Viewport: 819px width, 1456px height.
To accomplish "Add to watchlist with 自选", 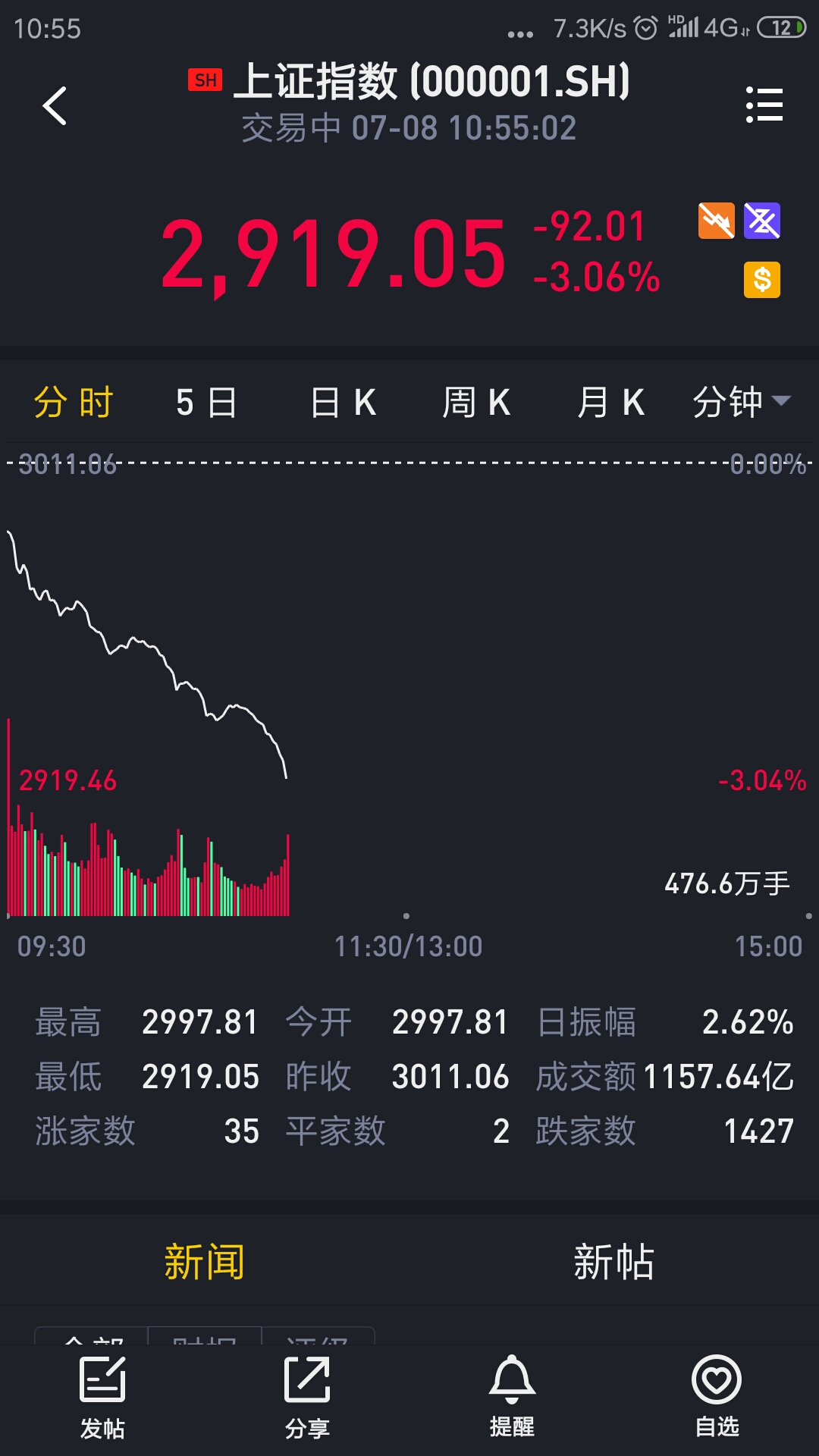I will 717,1397.
